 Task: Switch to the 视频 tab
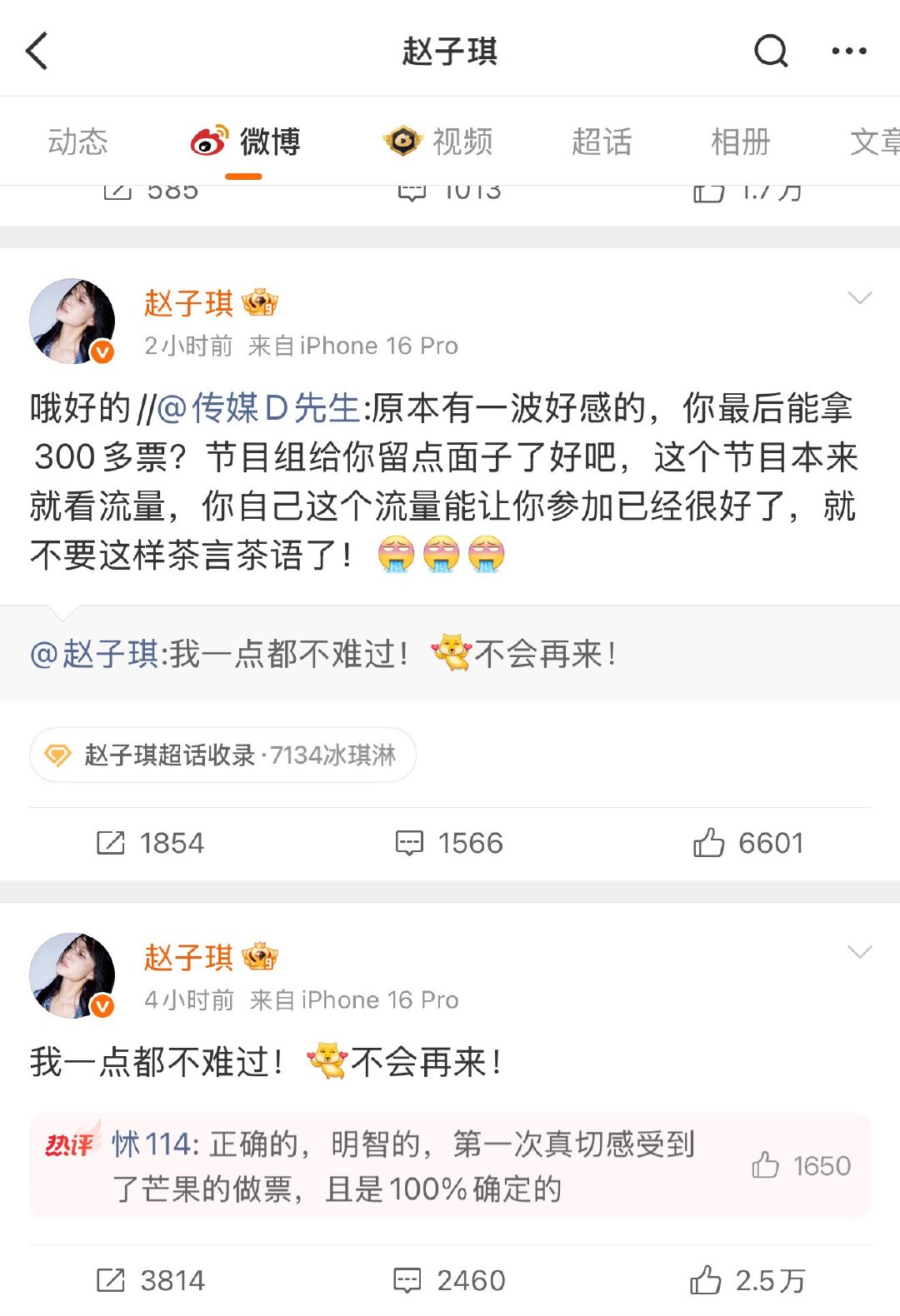tap(442, 140)
